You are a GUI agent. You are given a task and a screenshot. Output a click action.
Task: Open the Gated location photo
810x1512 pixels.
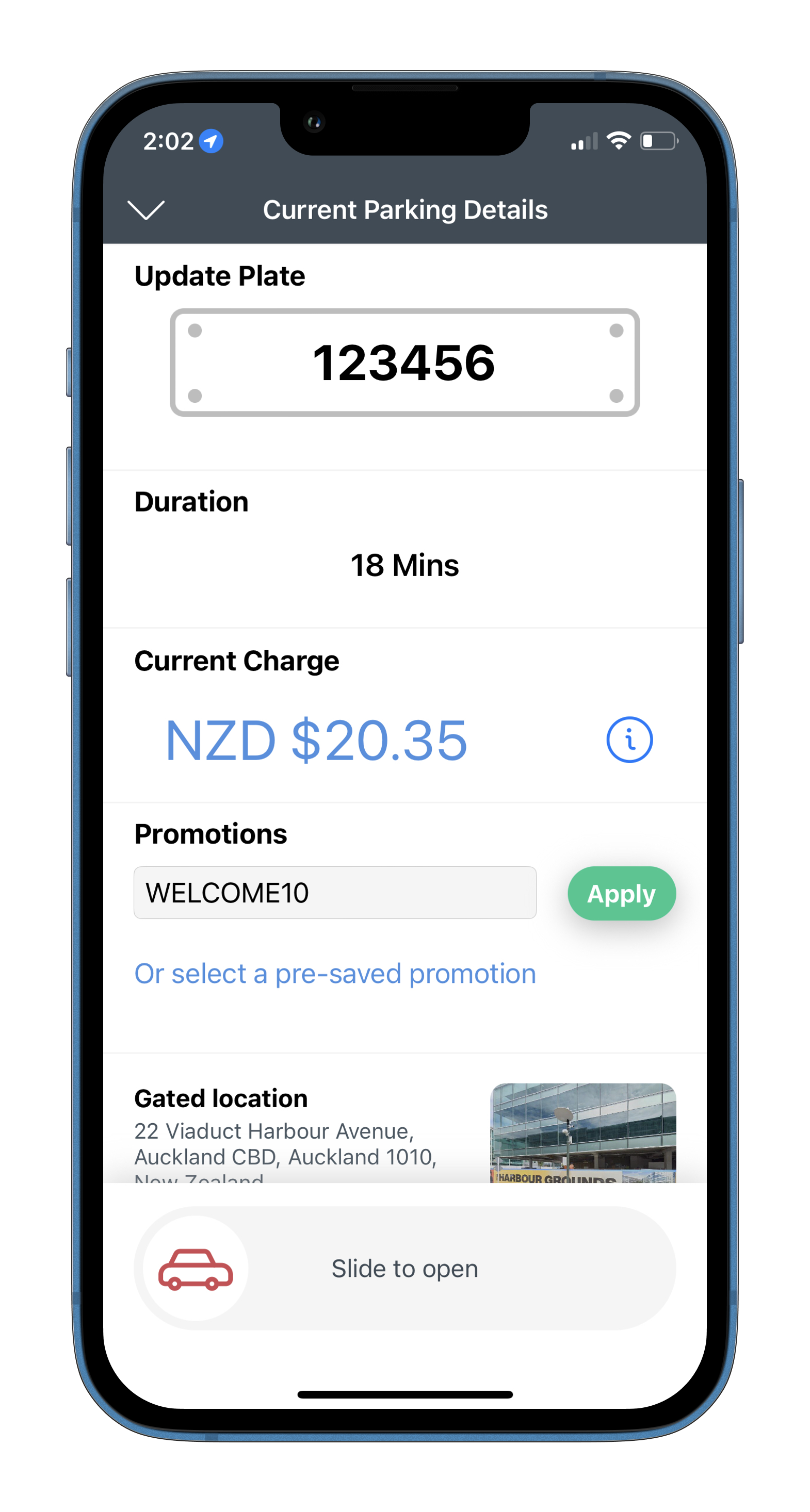click(582, 1133)
